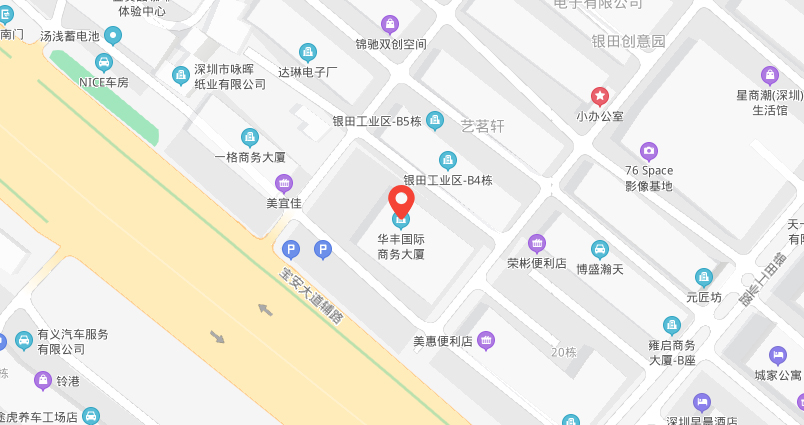The height and width of the screenshot is (425, 804).
Task: Tap the 星商潮(深圳)生活馆 marker
Action: click(769, 75)
